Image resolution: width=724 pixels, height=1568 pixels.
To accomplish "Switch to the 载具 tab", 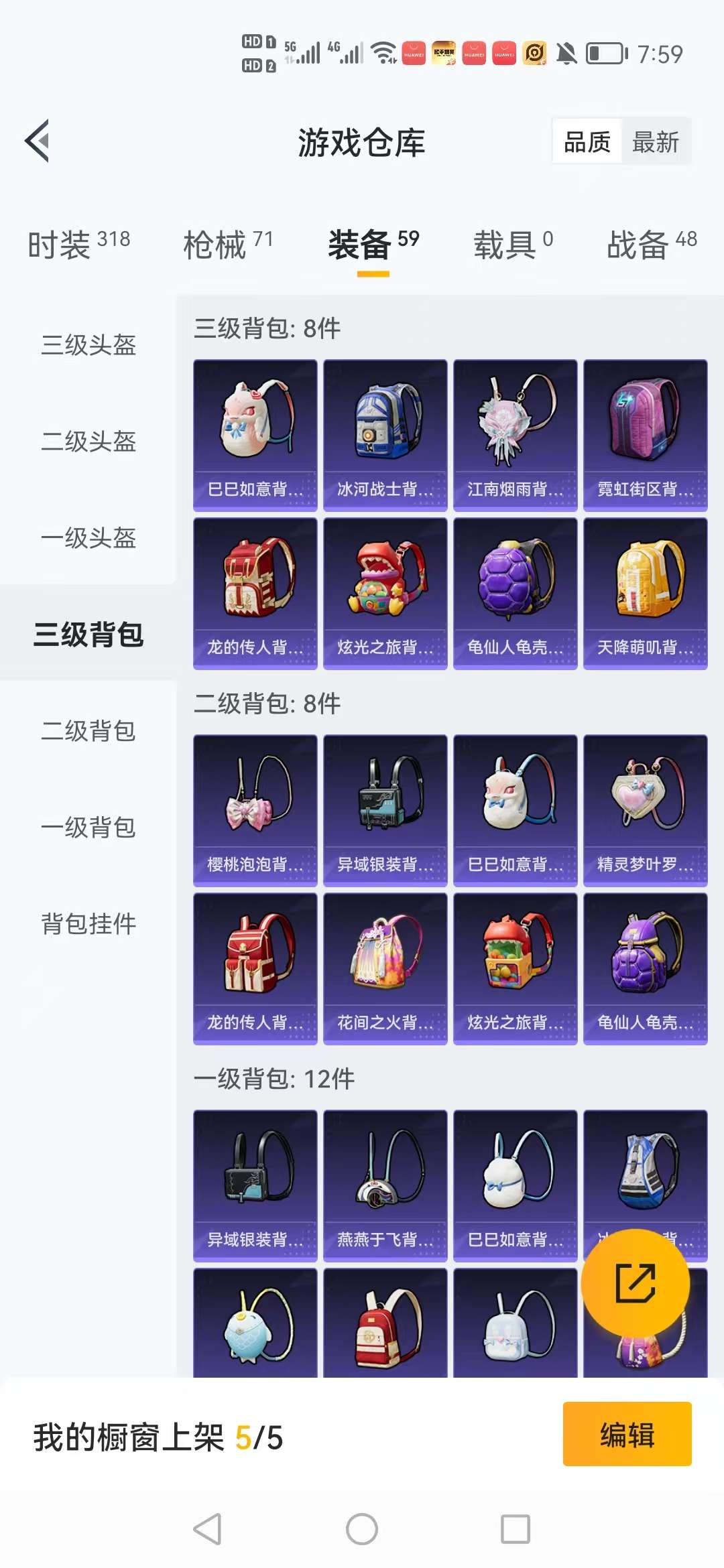I will click(x=513, y=244).
